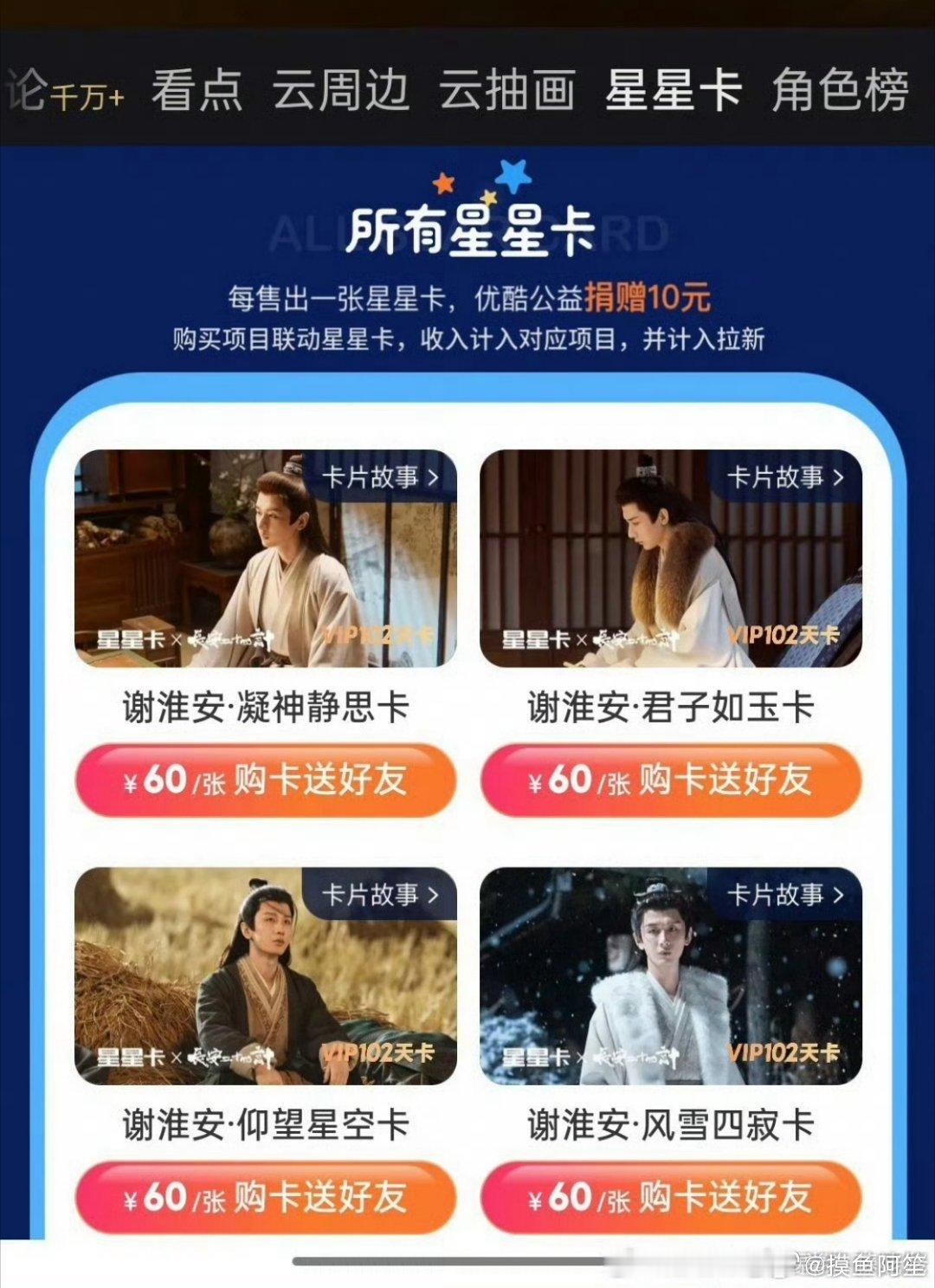Buy the 谢淮安·君子如玉卡 for ¥60

coord(671,781)
